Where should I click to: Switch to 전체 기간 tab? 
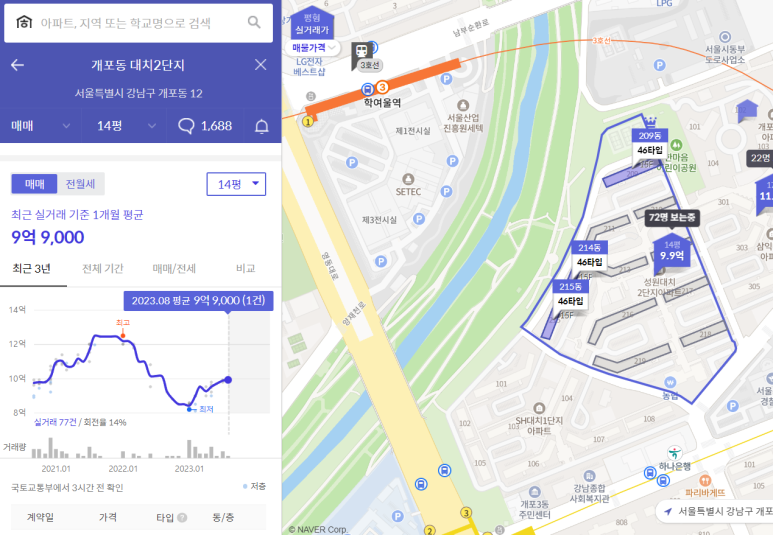click(102, 268)
